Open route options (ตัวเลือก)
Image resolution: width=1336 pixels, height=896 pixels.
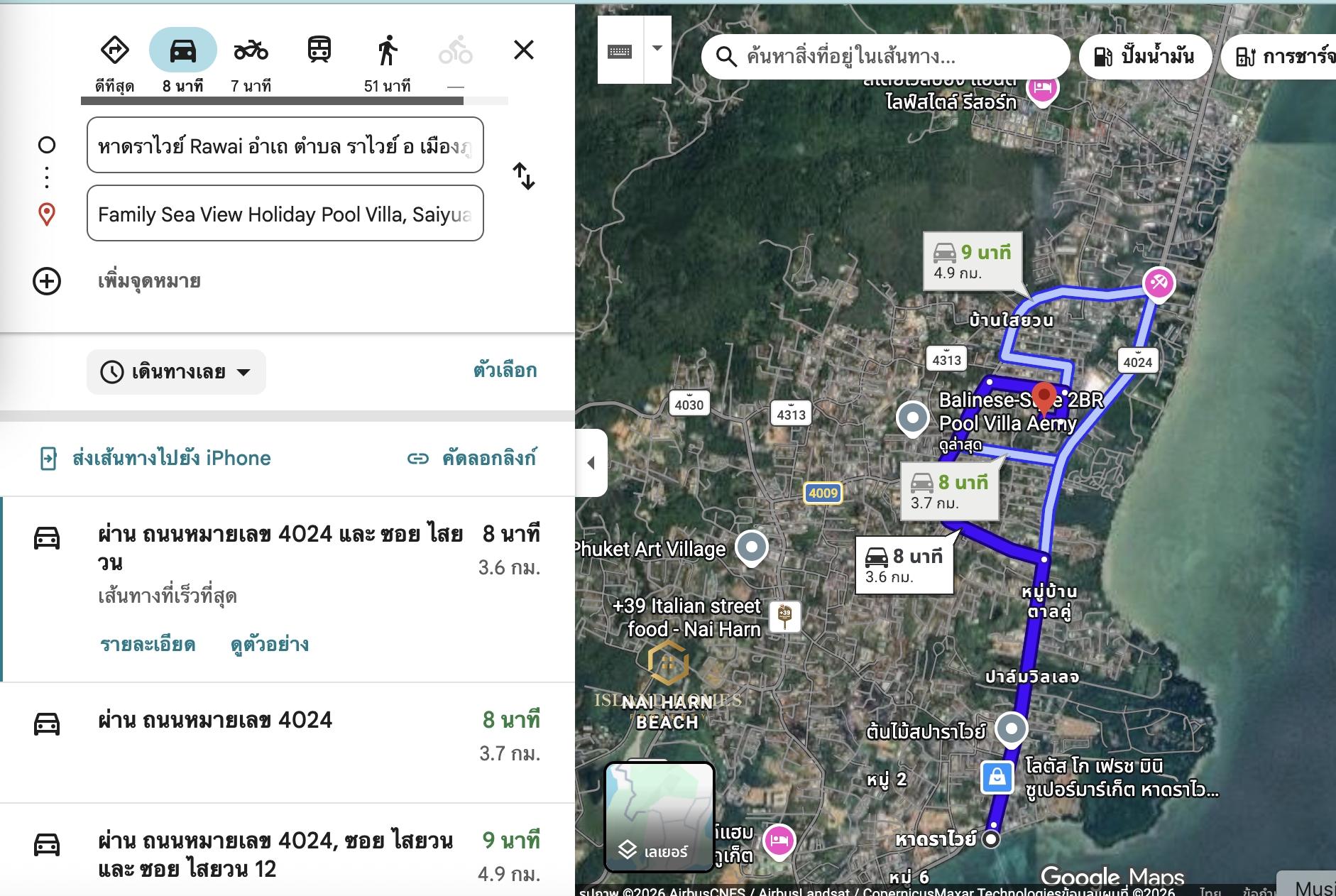pyautogui.click(x=505, y=371)
